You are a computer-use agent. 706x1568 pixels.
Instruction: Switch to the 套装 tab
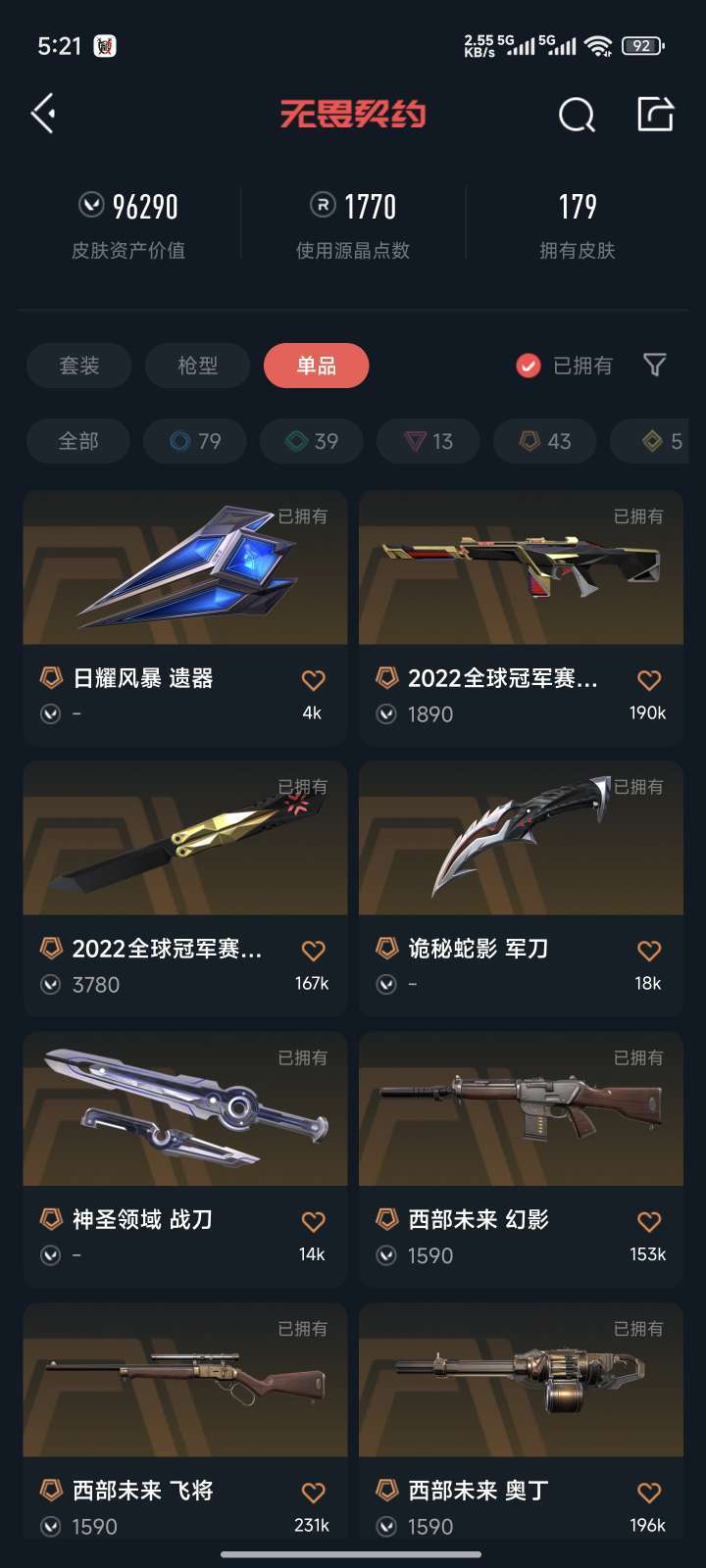[79, 366]
